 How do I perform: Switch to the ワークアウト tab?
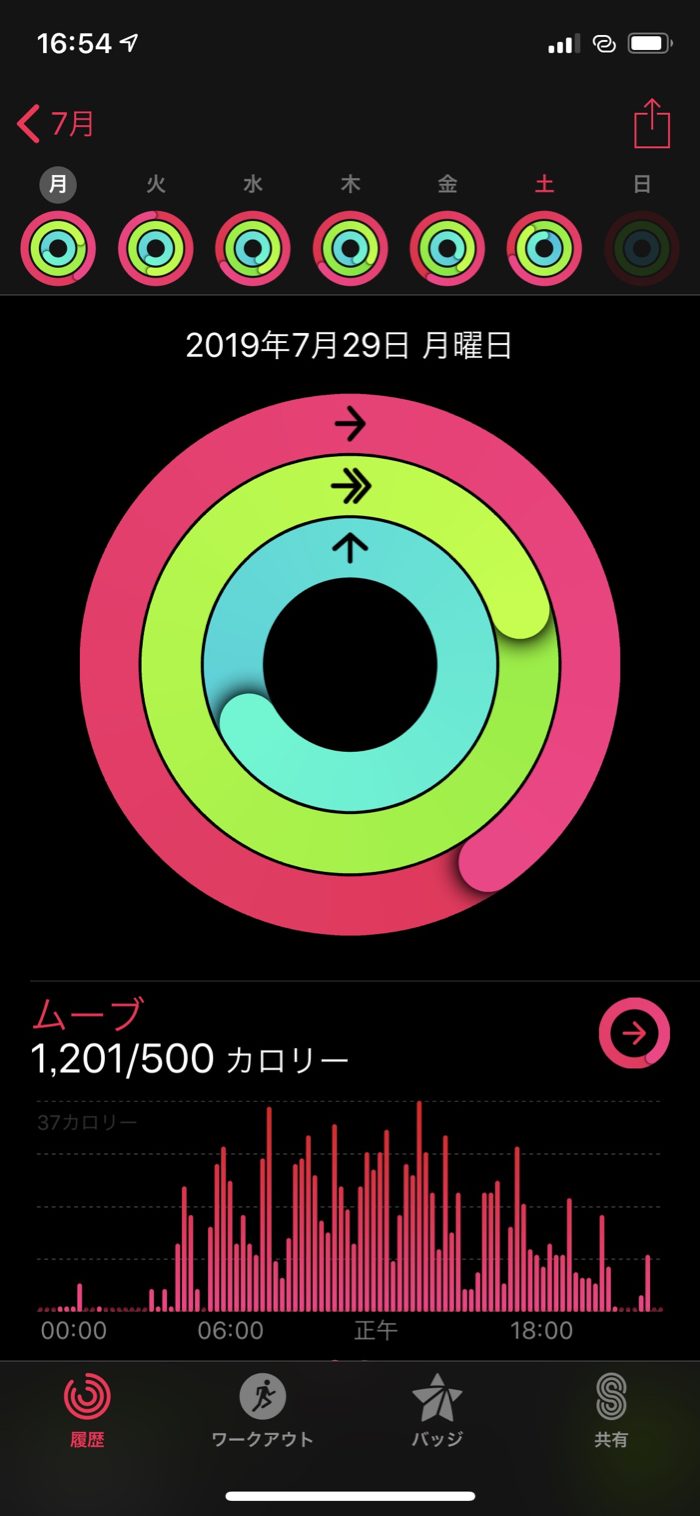point(262,1408)
